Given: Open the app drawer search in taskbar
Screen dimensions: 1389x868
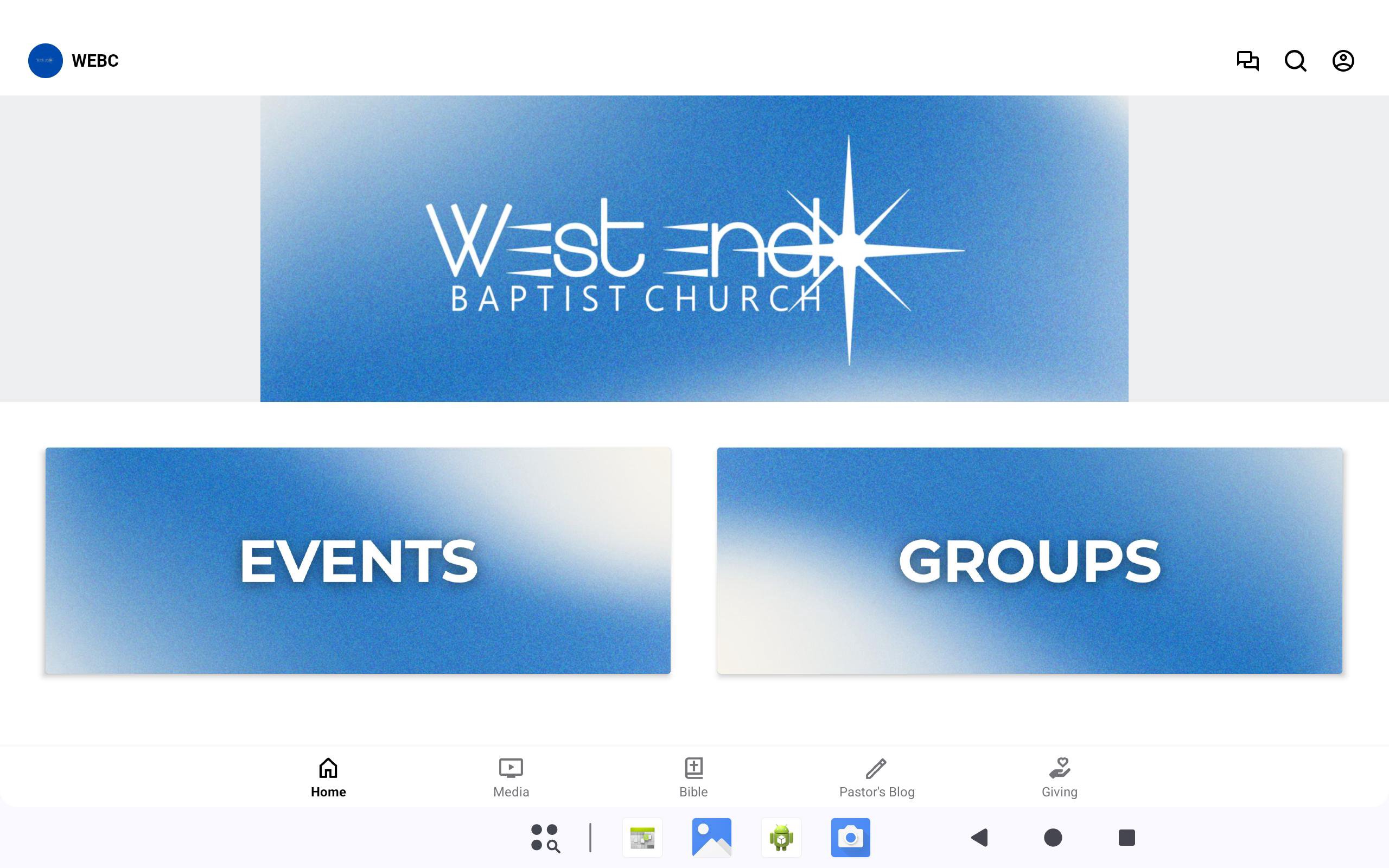Looking at the screenshot, I should (x=545, y=838).
